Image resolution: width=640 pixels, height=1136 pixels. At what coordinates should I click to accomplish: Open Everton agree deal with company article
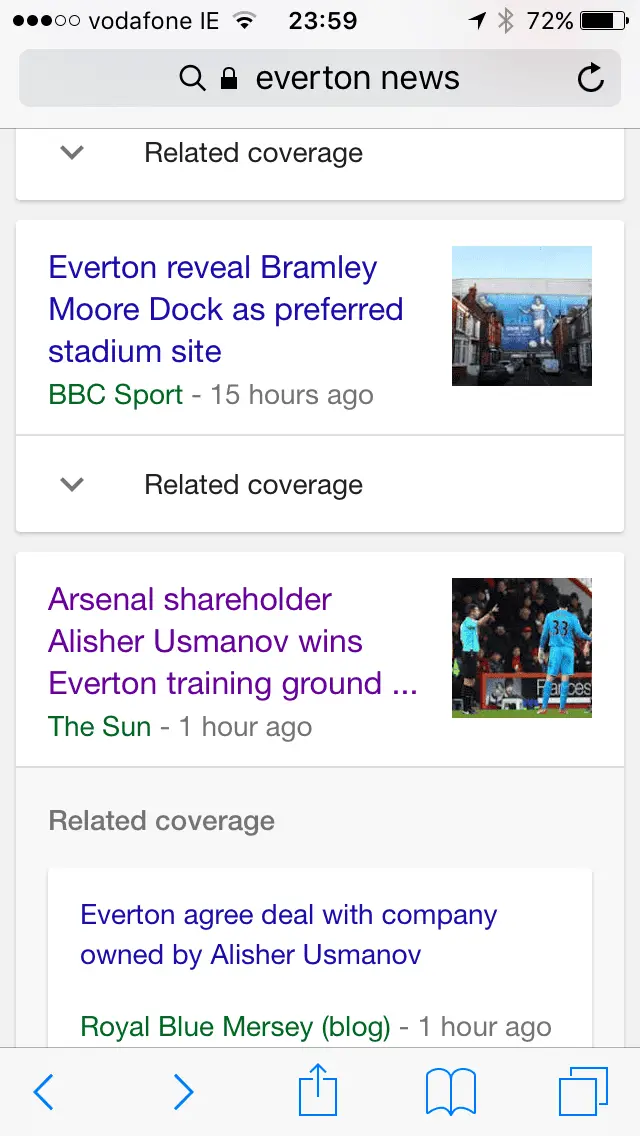coord(288,935)
